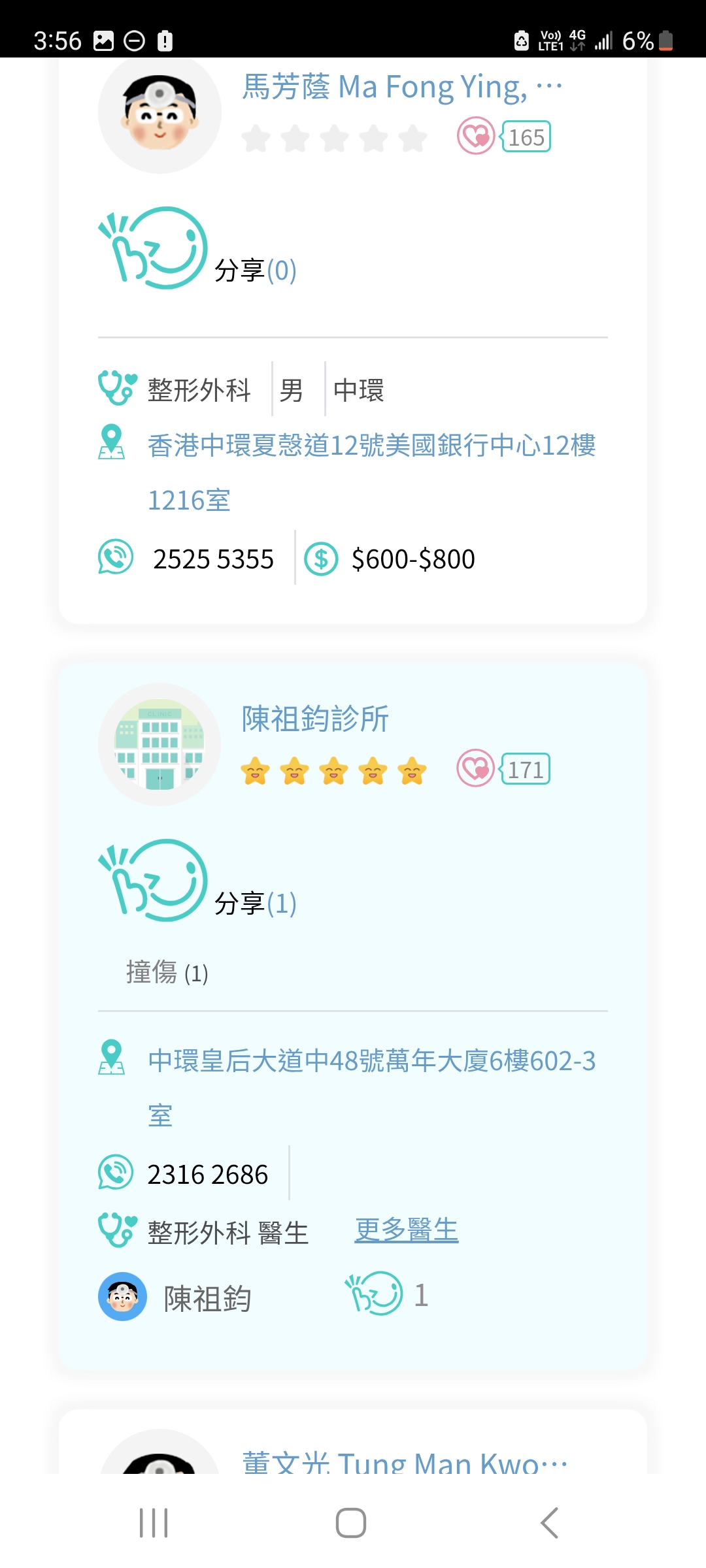Open the 陳祖鈞診所 clinic page
706x1568 pixels.
(315, 719)
